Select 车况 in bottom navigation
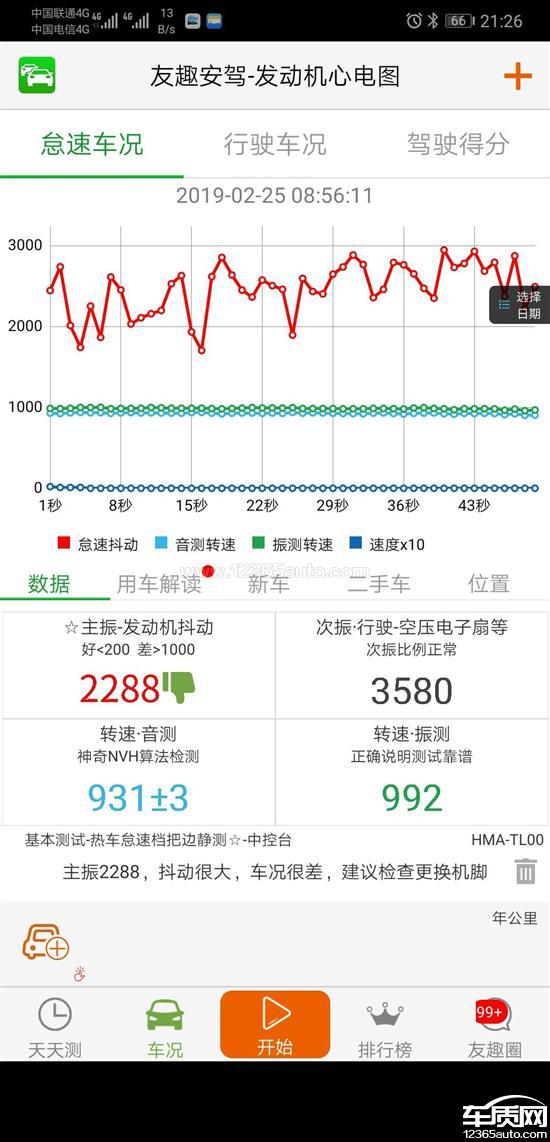Viewport: 550px width, 1142px height. pos(165,1028)
